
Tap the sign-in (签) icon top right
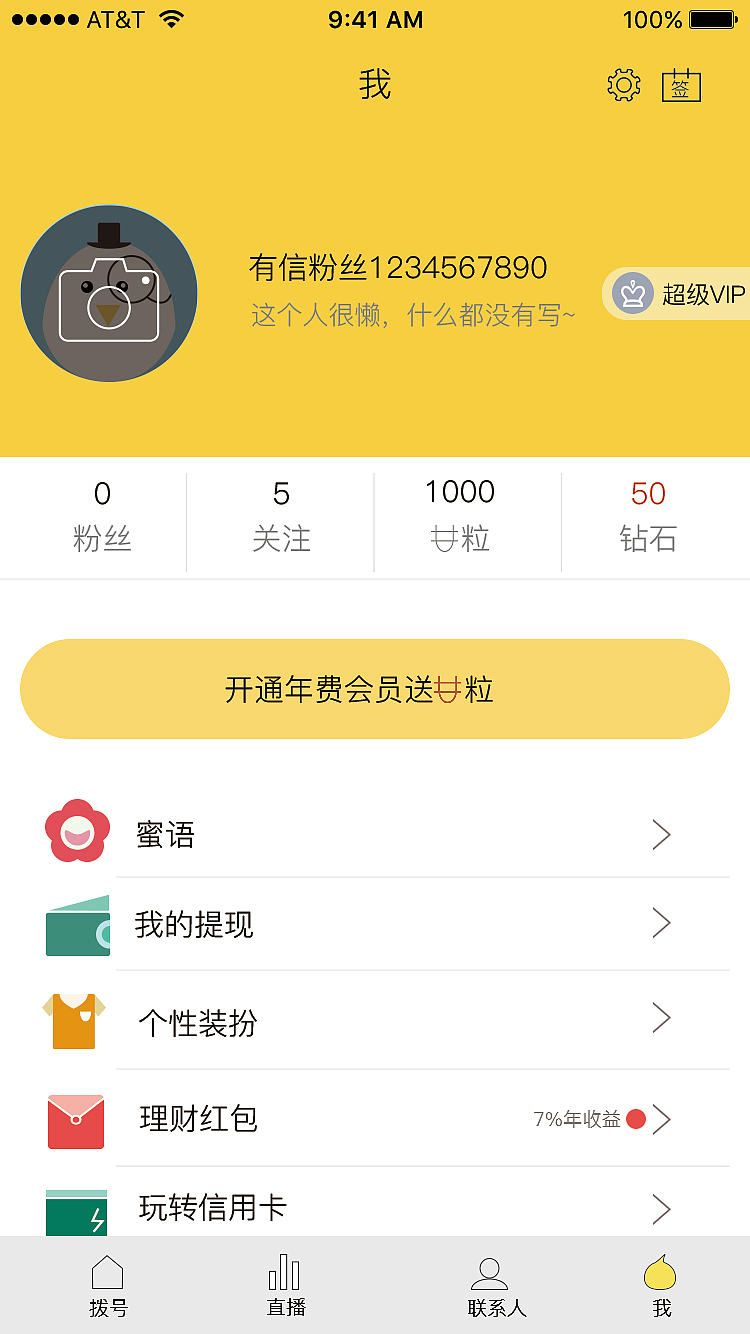(x=681, y=86)
